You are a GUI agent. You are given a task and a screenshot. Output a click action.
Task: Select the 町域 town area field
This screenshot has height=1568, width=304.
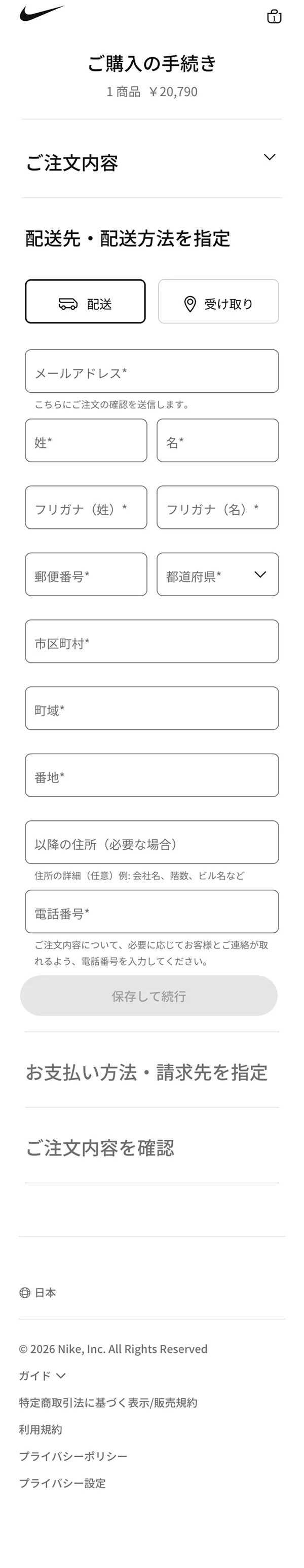[x=151, y=709]
